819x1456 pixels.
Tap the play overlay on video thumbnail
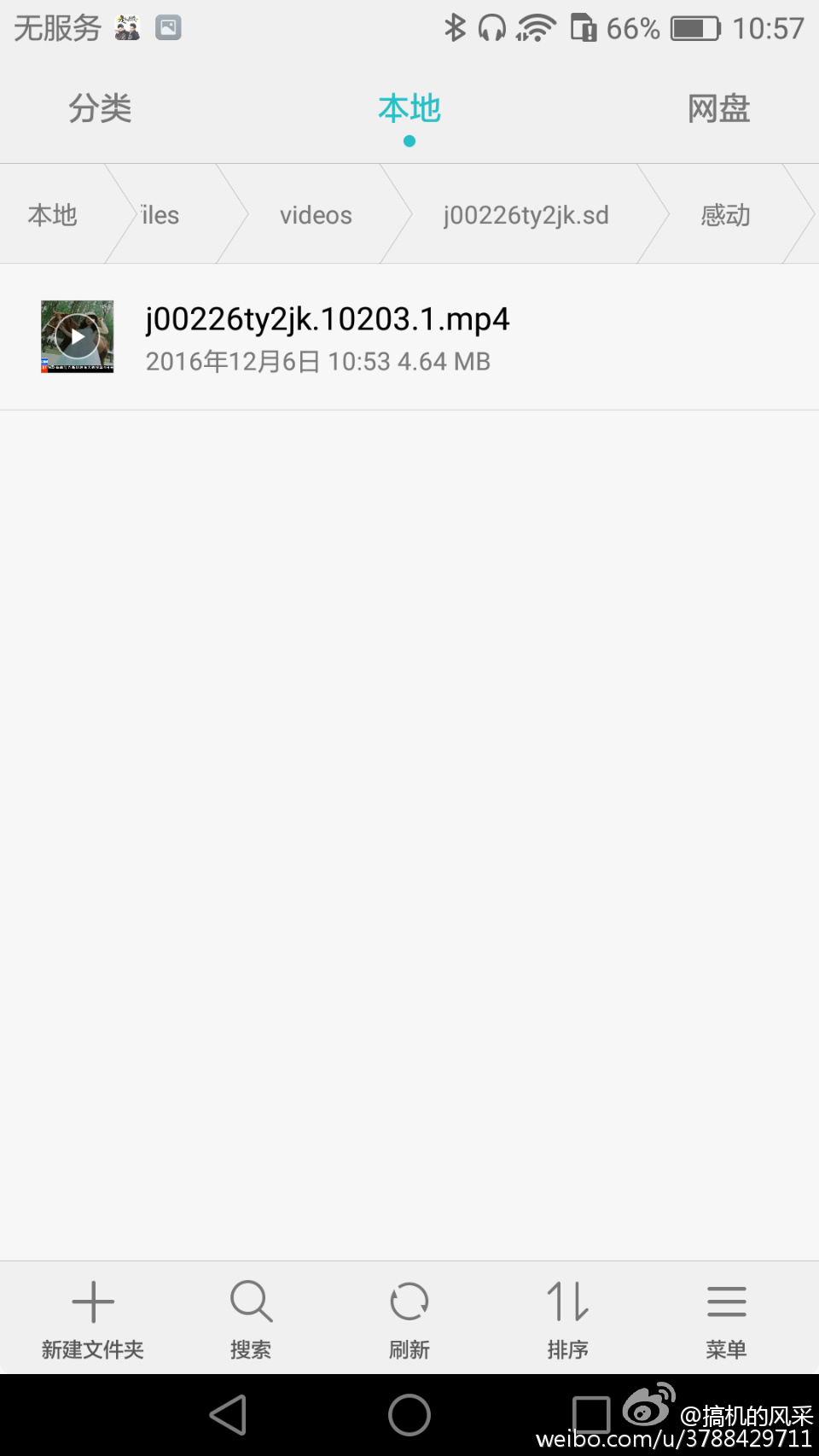pyautogui.click(x=77, y=336)
